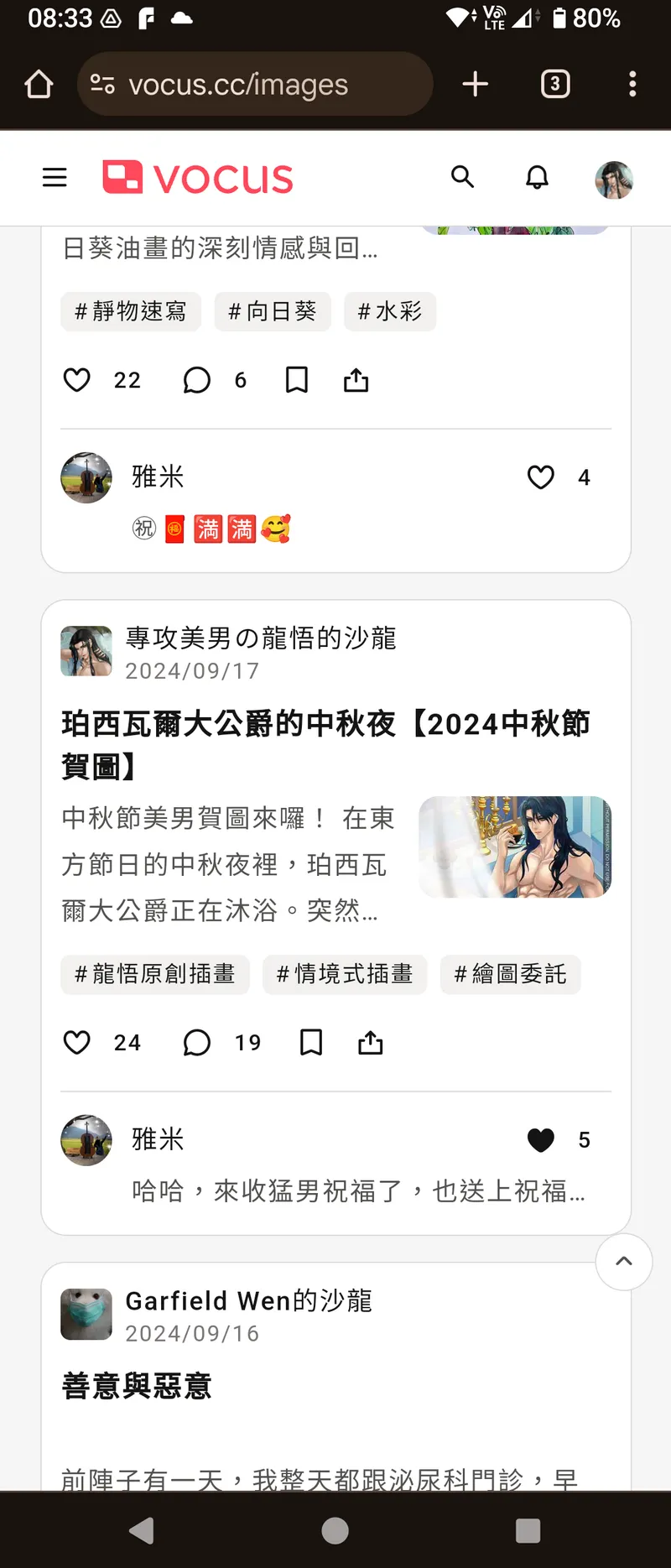The image size is (671, 1568).
Task: Like the 珀西瓦爾大公爵 post with 24 likes
Action: point(77,1043)
